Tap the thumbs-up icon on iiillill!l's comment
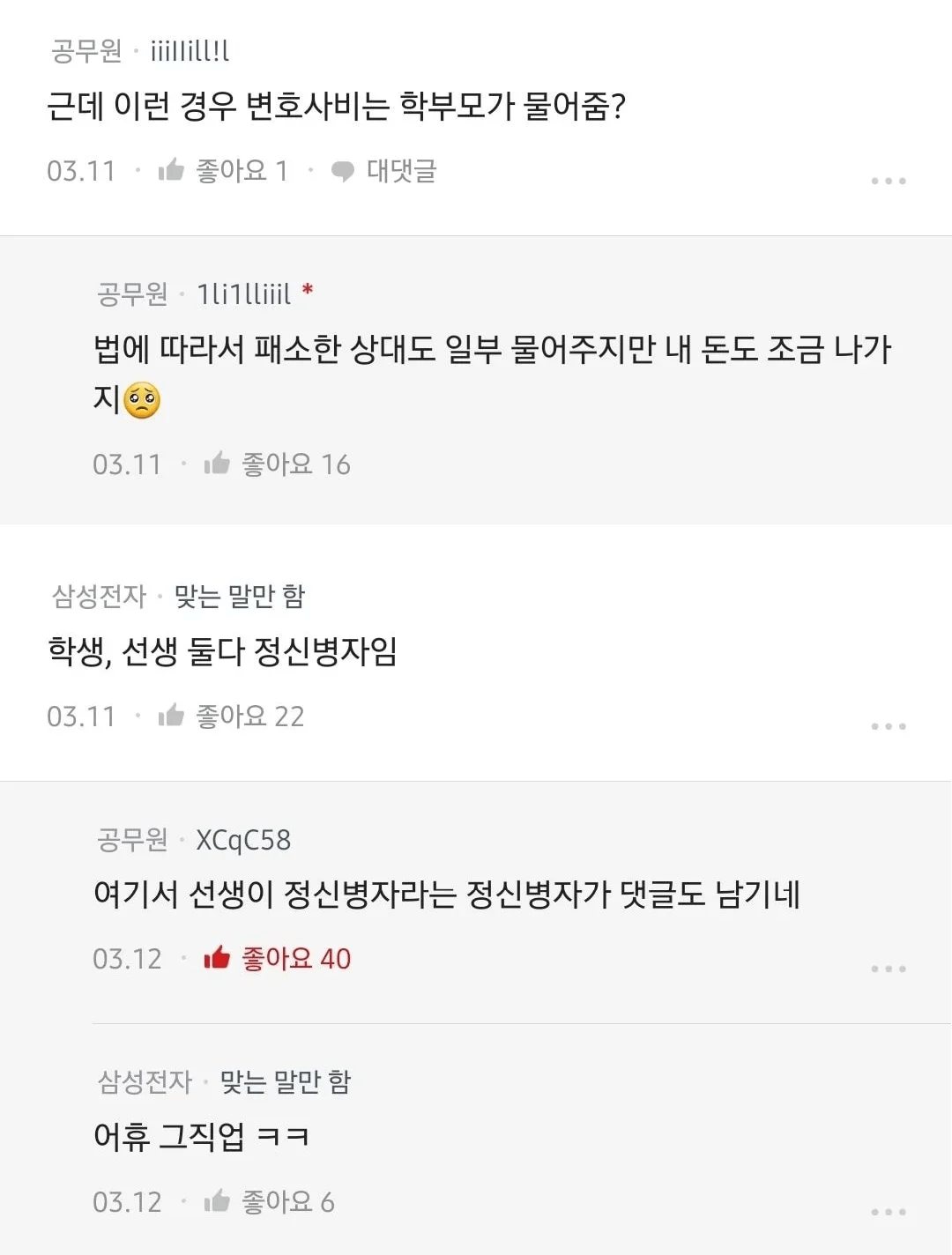This screenshot has width=952, height=1255. [173, 169]
